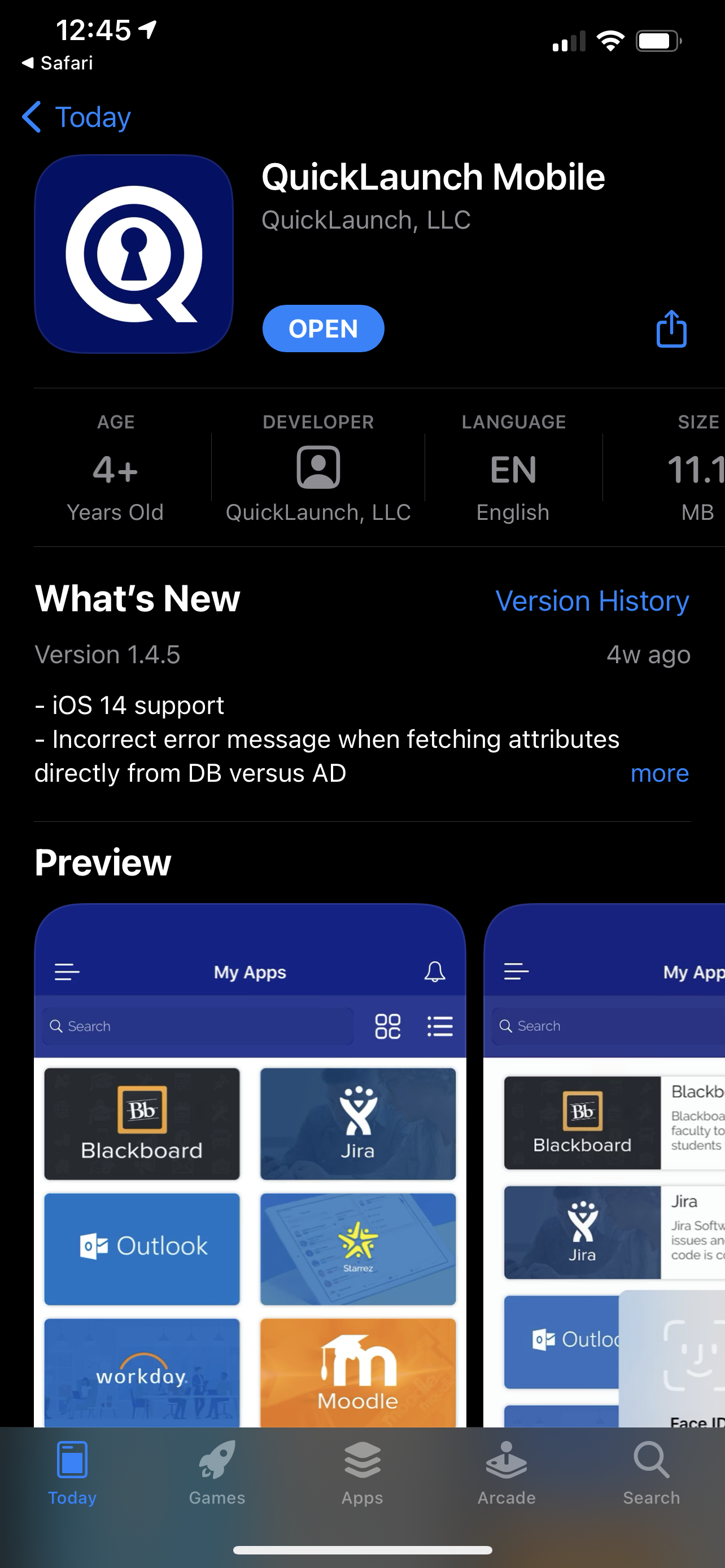The height and width of the screenshot is (1568, 725).
Task: Open the Search tab
Action: pos(652,1472)
